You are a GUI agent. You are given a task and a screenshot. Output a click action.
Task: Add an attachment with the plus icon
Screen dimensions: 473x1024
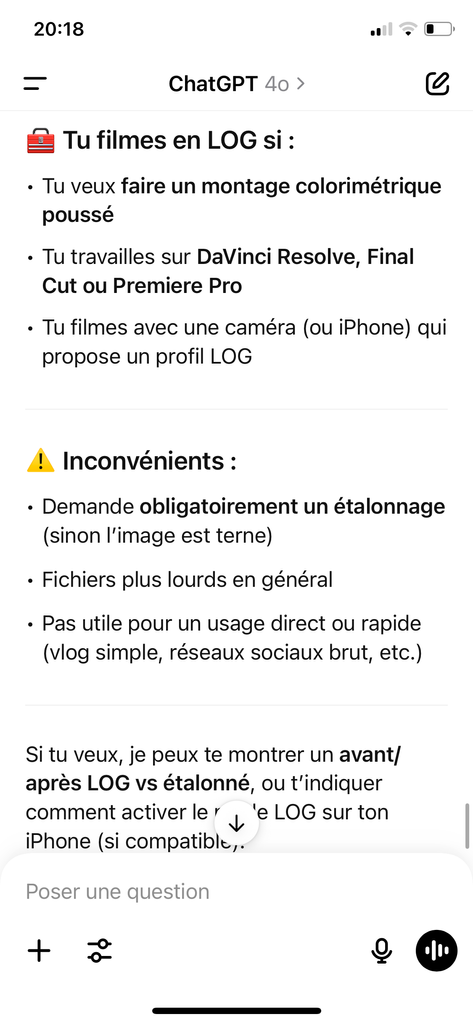pos(39,950)
